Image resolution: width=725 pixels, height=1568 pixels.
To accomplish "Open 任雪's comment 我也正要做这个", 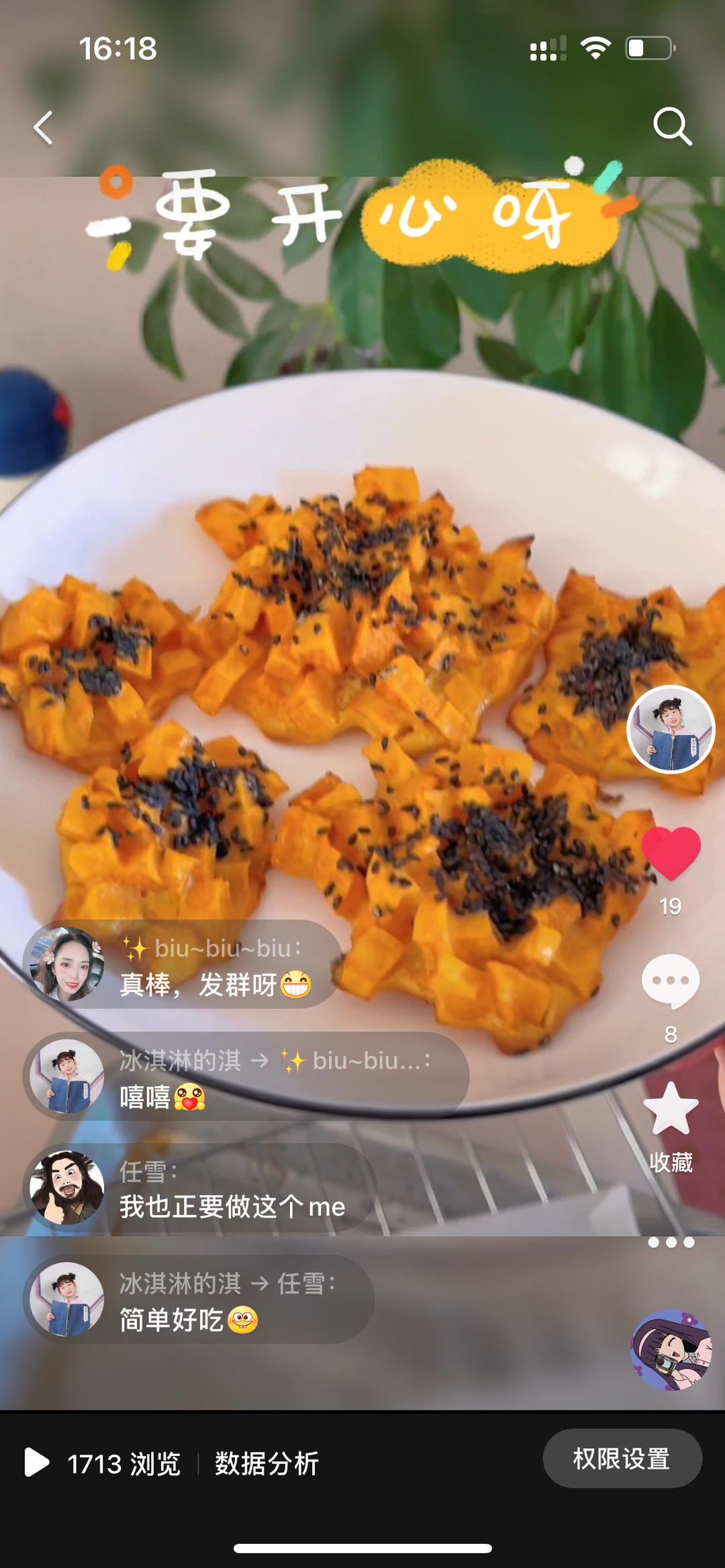I will tap(232, 1206).
